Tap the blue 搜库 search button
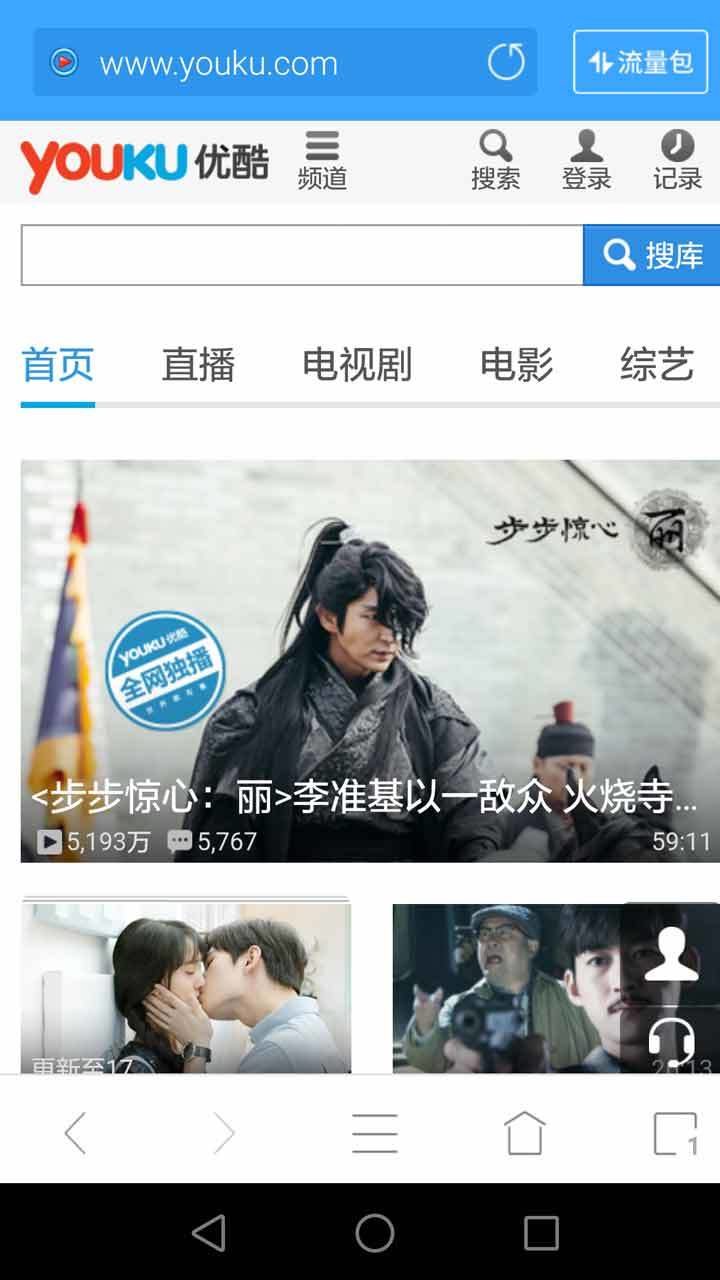The height and width of the screenshot is (1280, 720). 652,255
